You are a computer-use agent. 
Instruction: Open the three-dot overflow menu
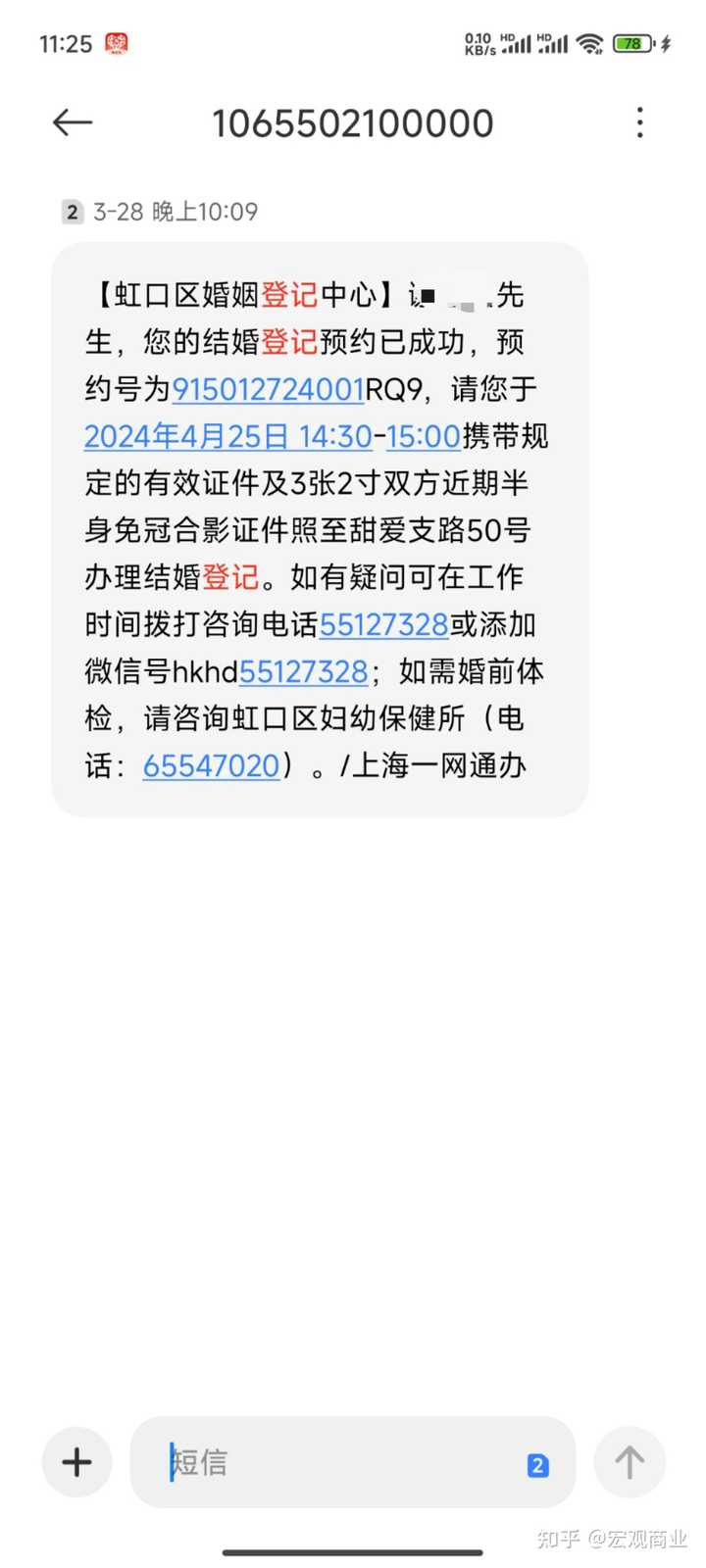pos(639,122)
